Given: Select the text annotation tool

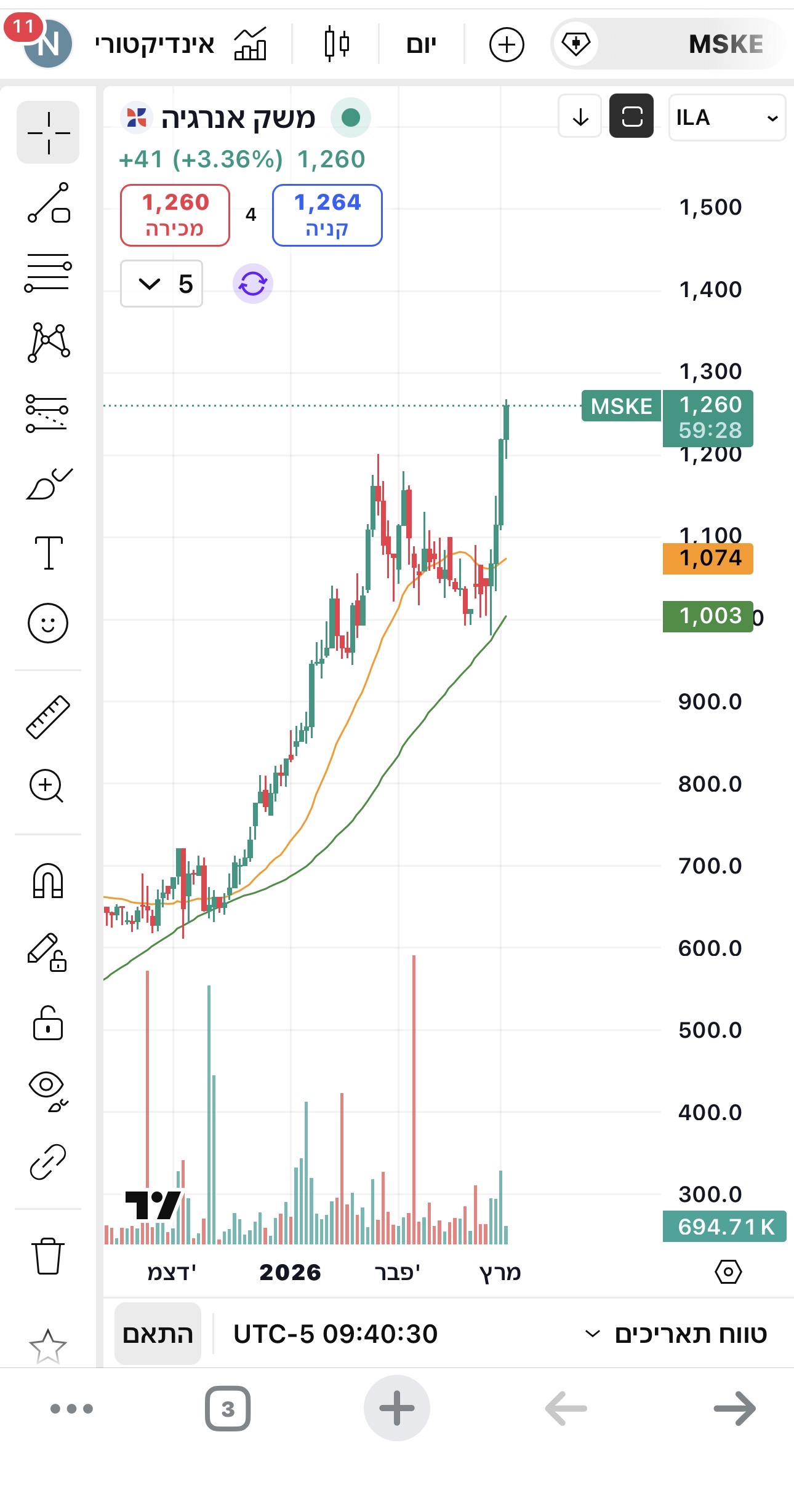Looking at the screenshot, I should tap(48, 552).
